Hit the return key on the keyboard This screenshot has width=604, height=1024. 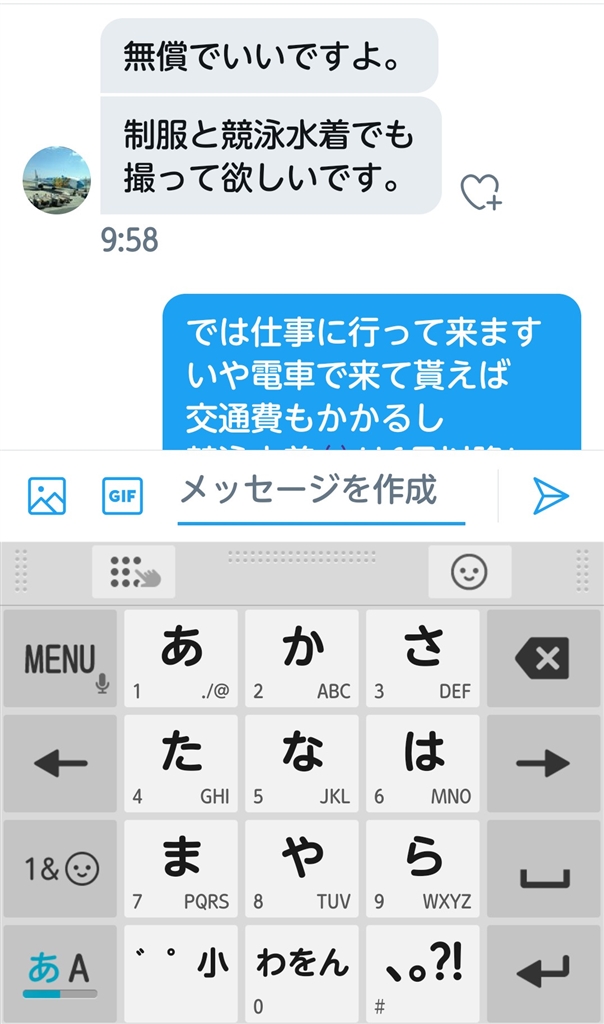coord(542,972)
